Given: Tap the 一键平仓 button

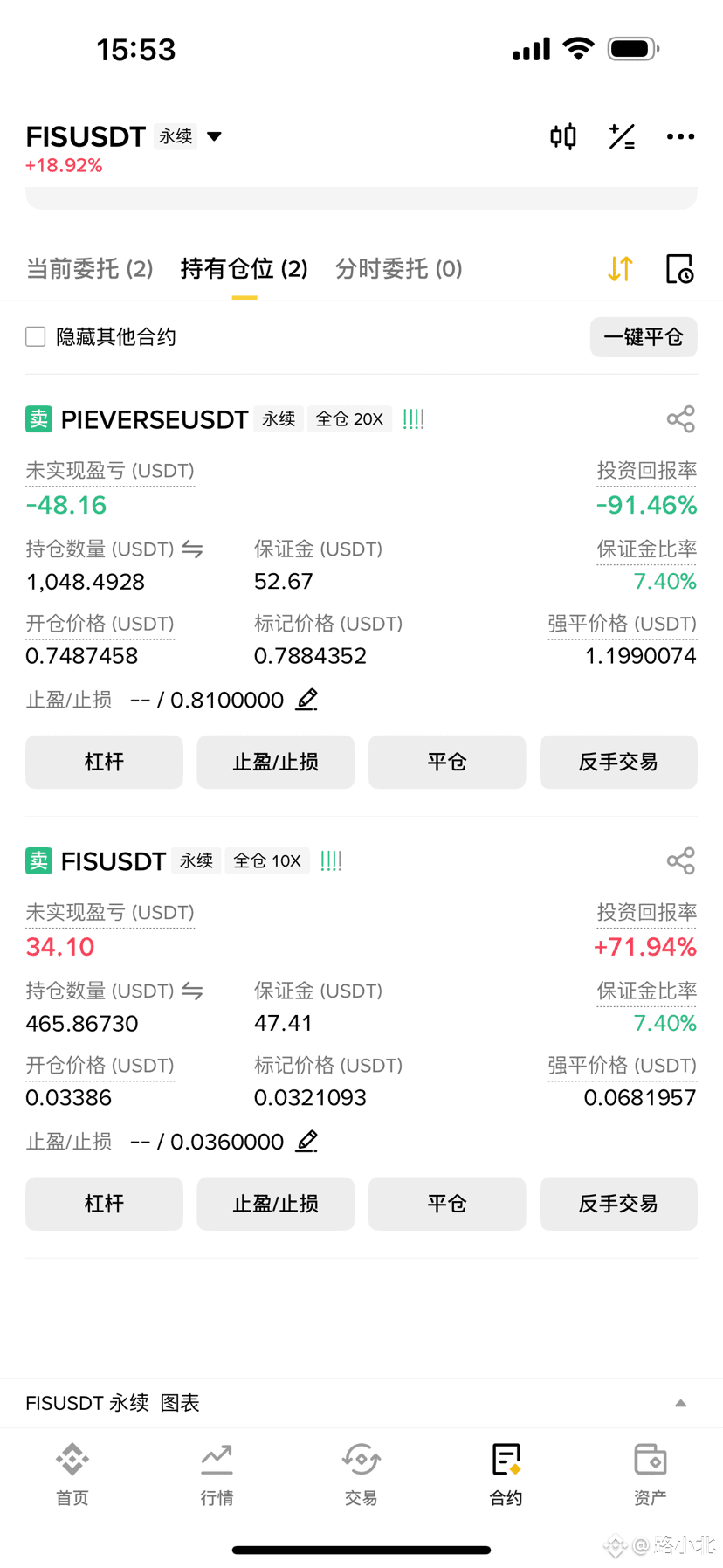Looking at the screenshot, I should coord(644,337).
